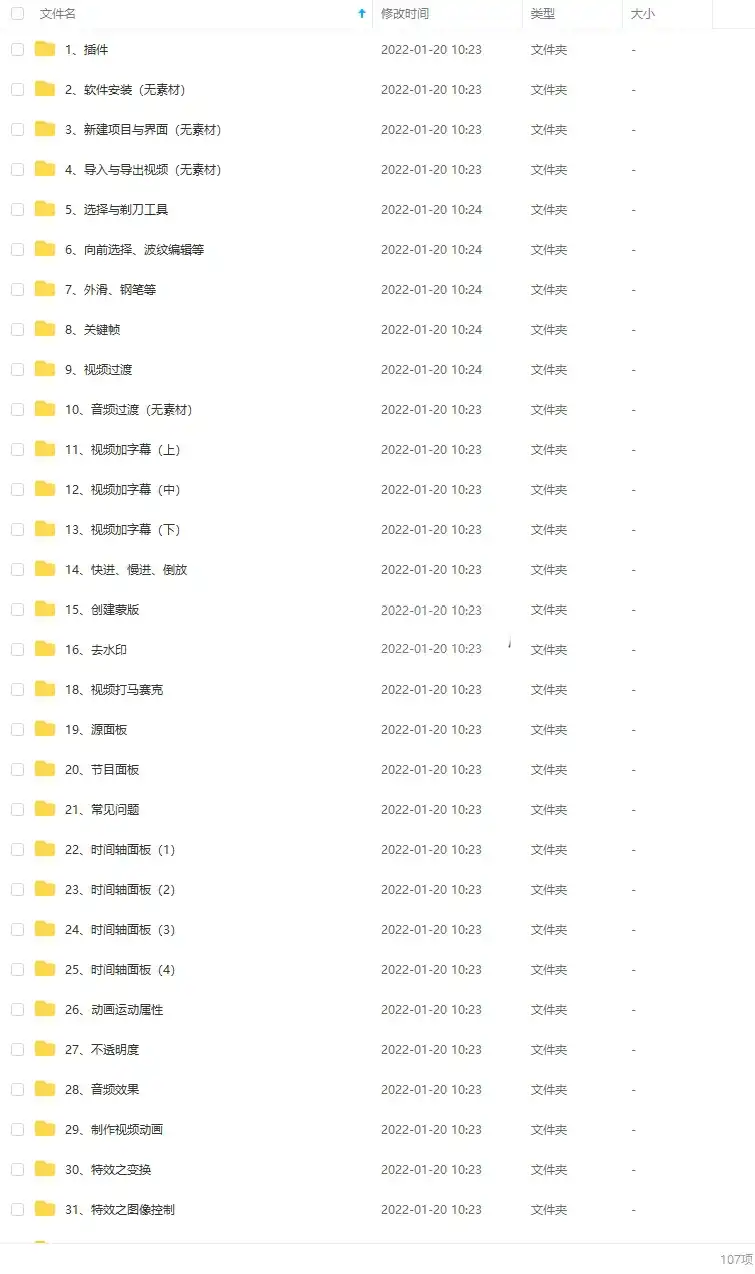755x1274 pixels.
Task: Click the folder icon of 5、选择与剃刀工具
Action: coord(44,209)
